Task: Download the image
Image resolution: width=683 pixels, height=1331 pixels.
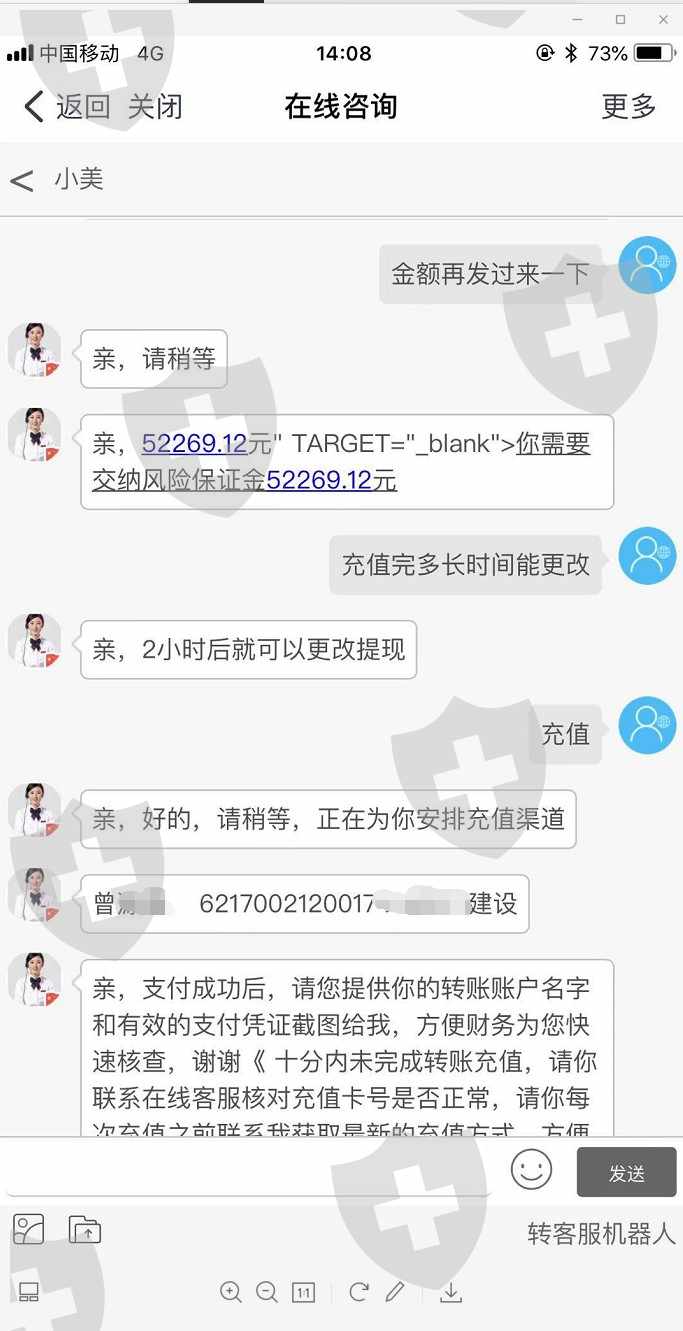Action: 451,1292
